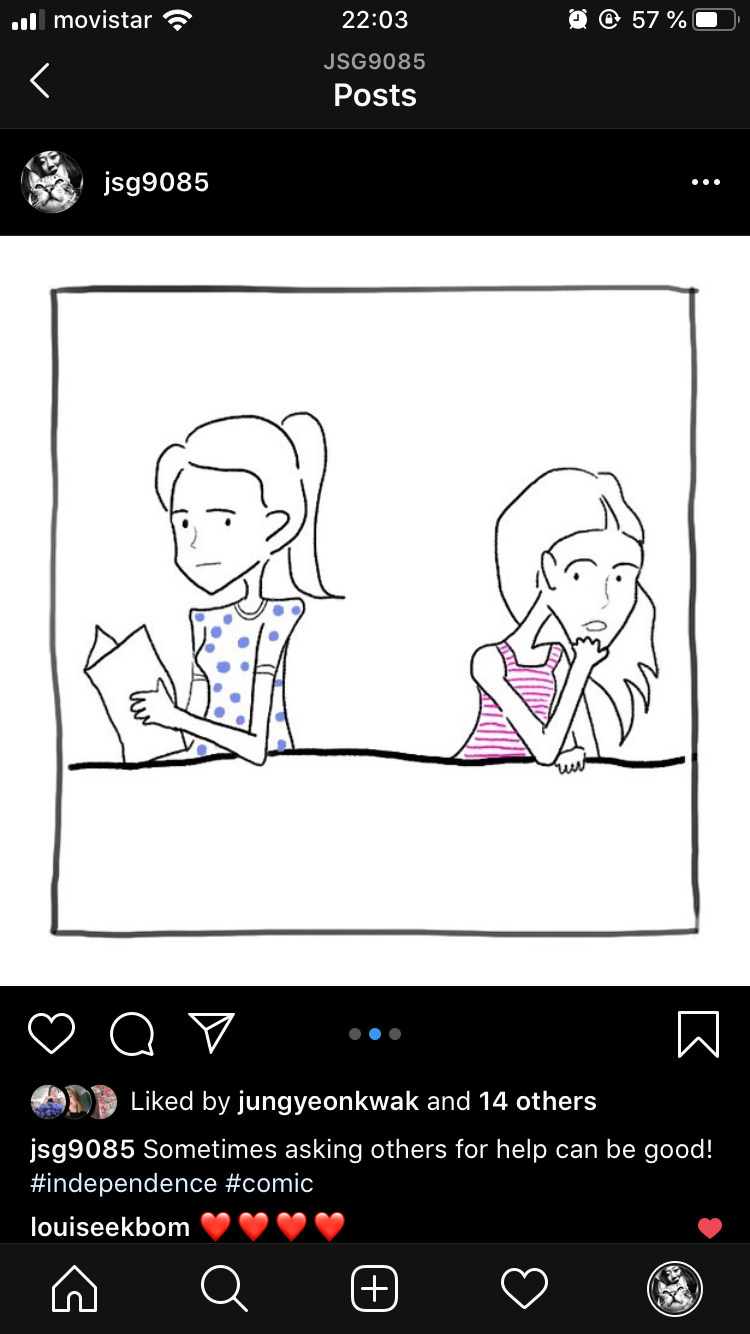Image resolution: width=750 pixels, height=1334 pixels.
Task: Open jsg9085's profile from post header
Action: click(x=156, y=182)
